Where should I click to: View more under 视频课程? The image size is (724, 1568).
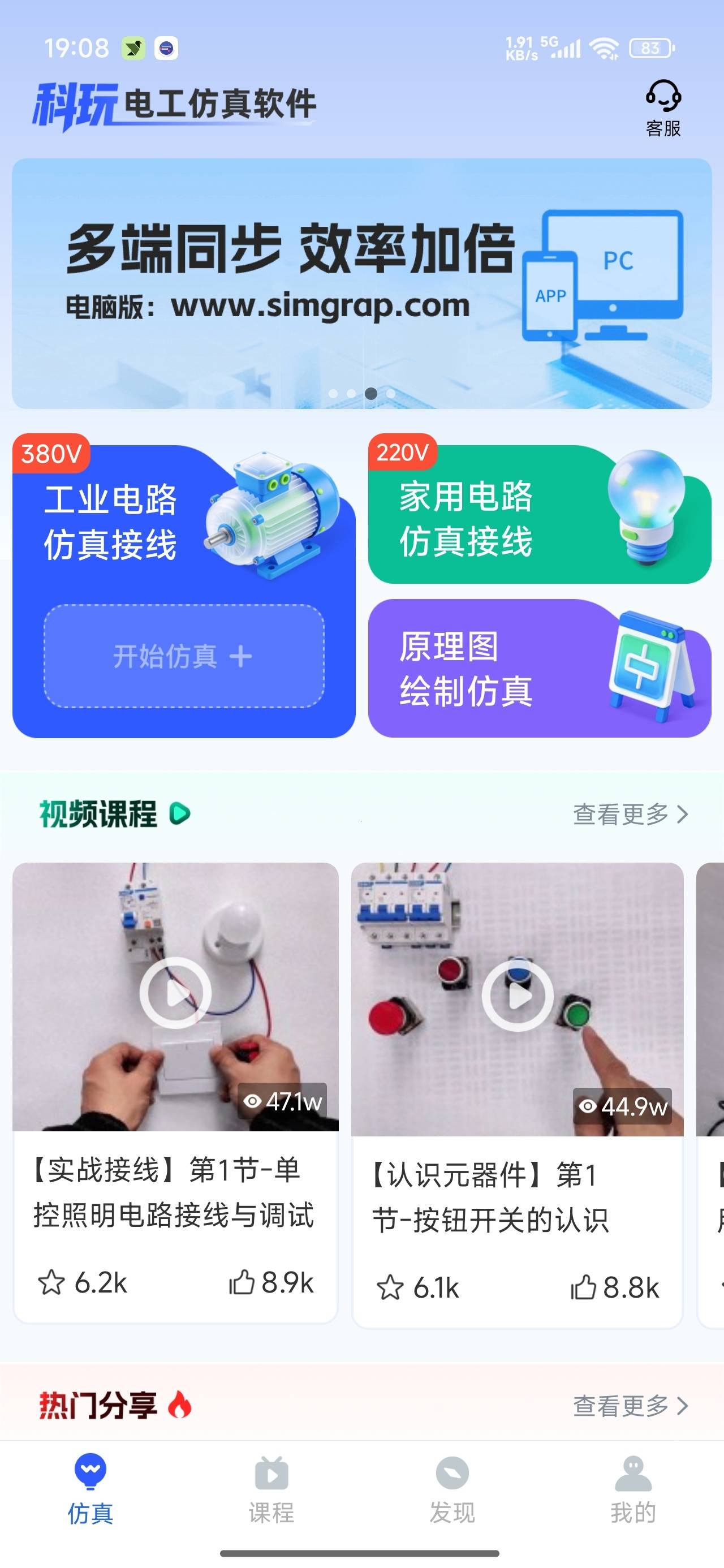(x=630, y=814)
